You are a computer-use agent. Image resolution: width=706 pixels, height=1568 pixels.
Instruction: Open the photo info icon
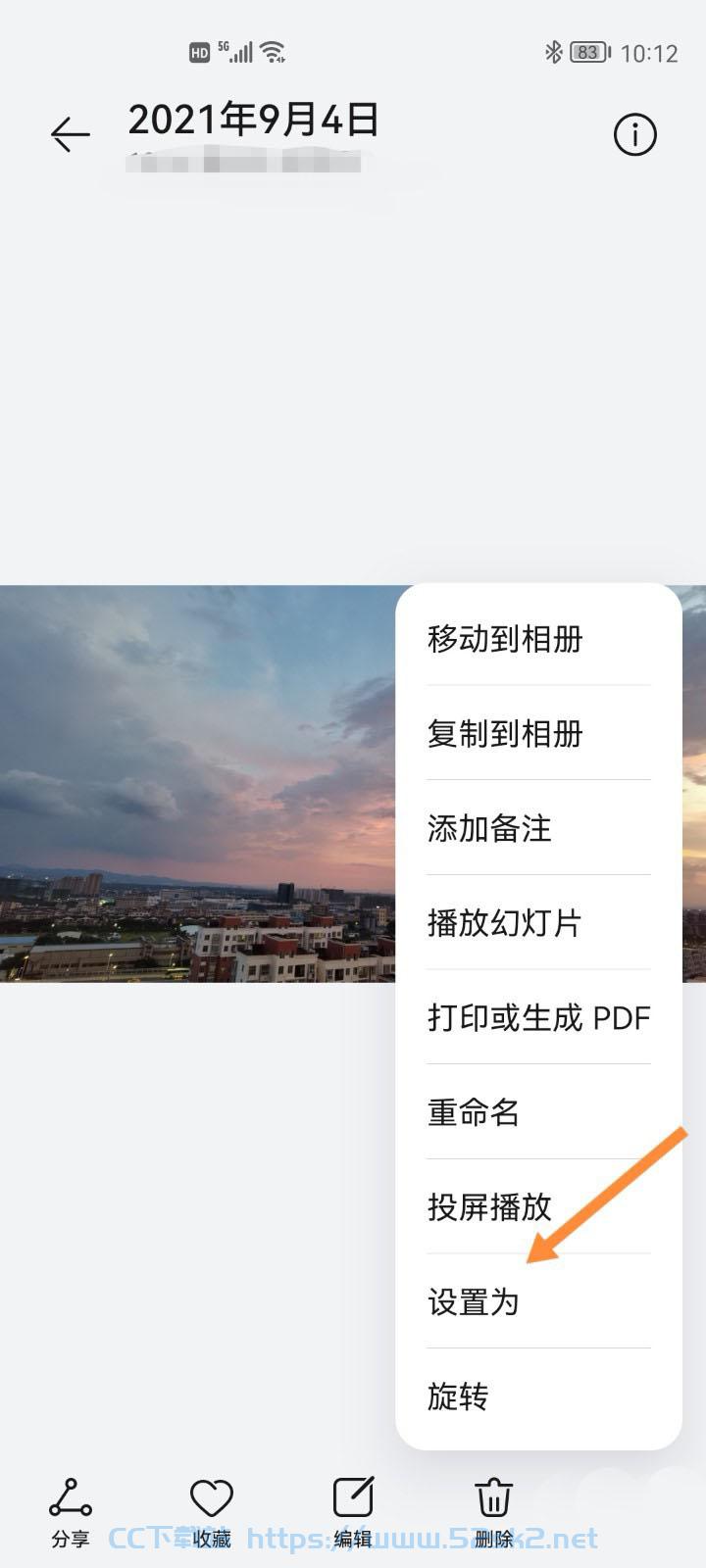point(634,134)
